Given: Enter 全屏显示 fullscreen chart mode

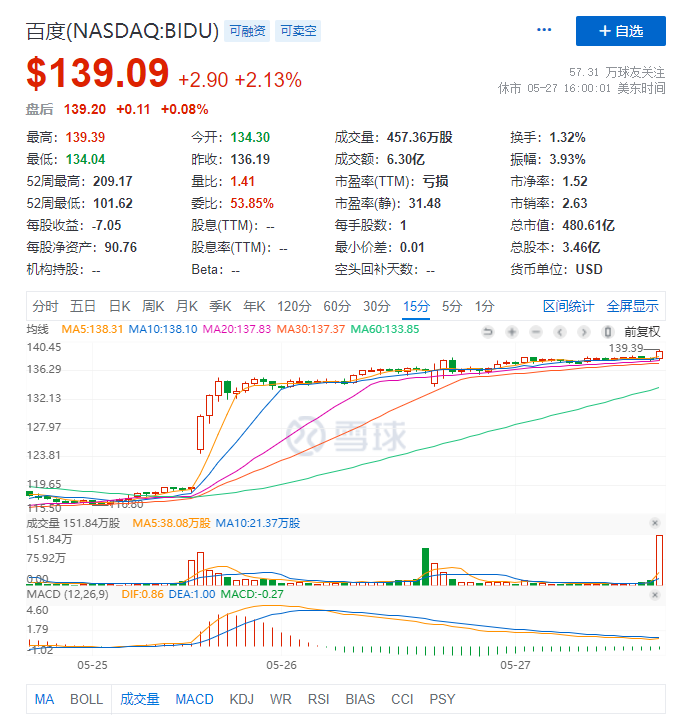Looking at the screenshot, I should pyautogui.click(x=632, y=306).
